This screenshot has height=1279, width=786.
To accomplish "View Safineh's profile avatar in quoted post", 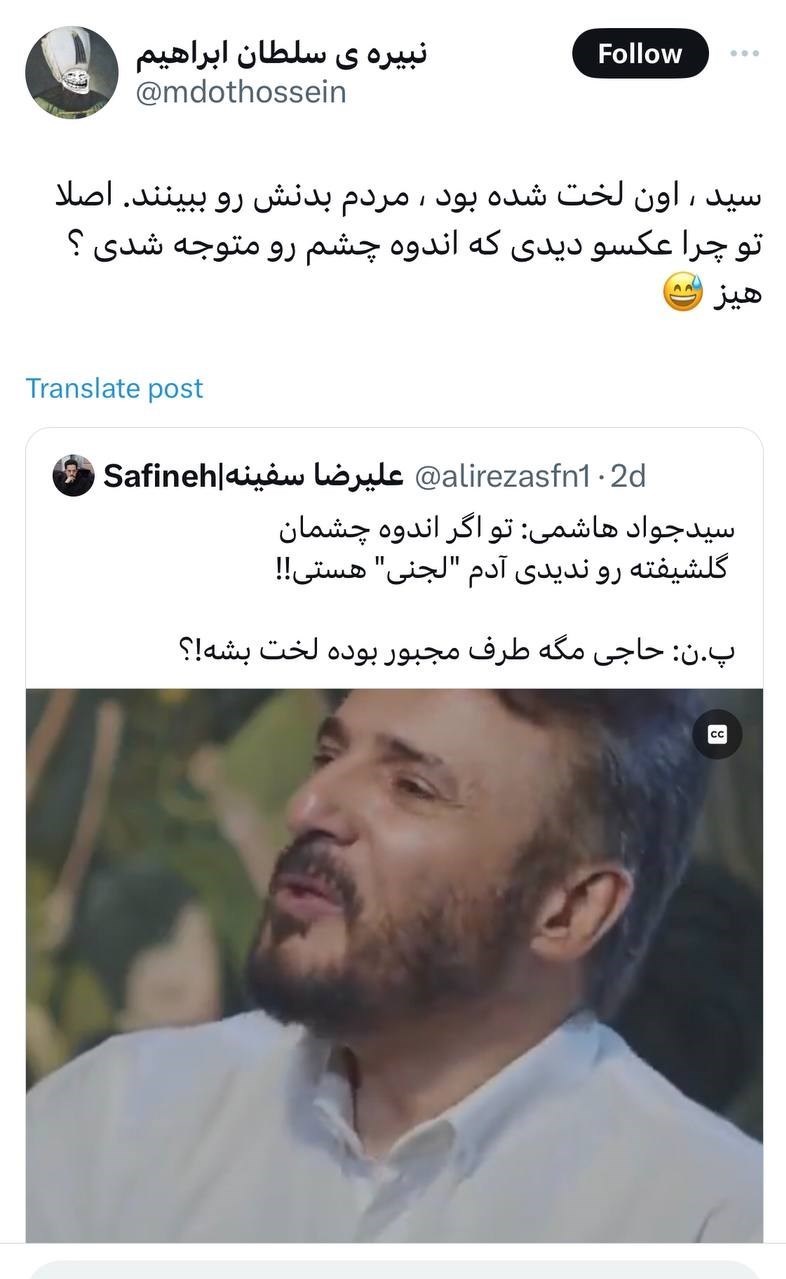I will (x=73, y=476).
